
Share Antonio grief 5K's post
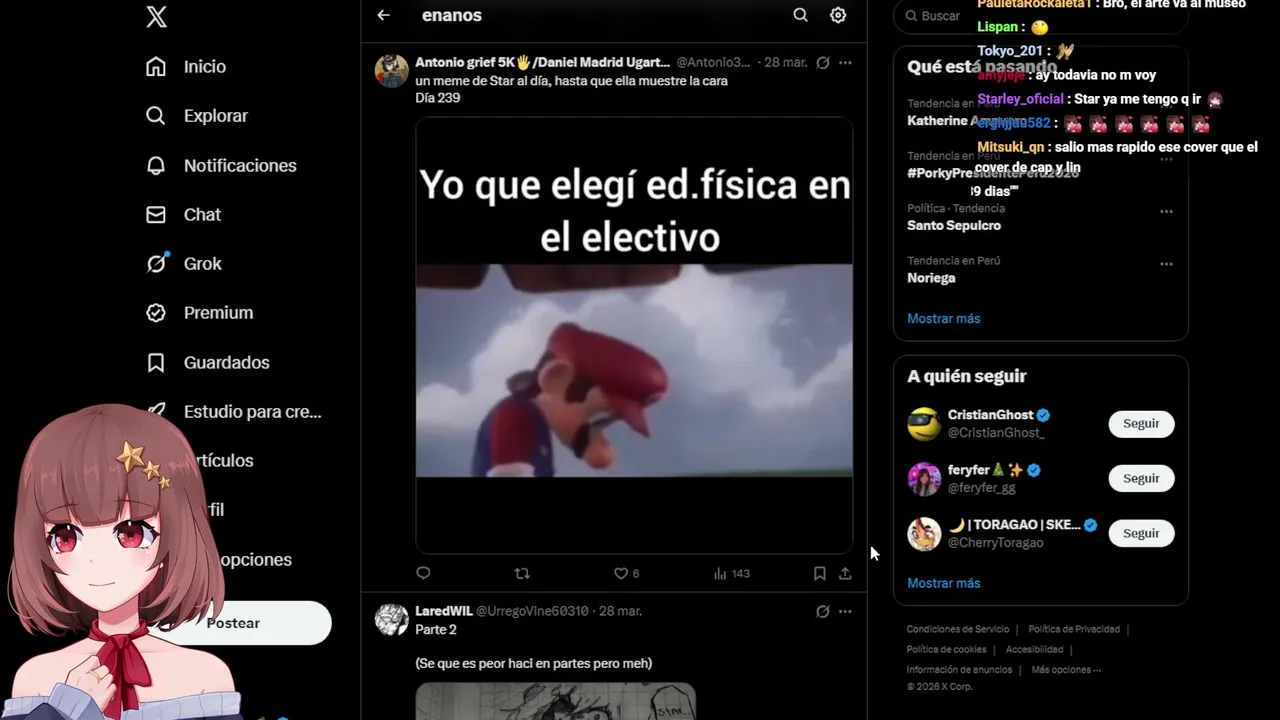point(845,574)
